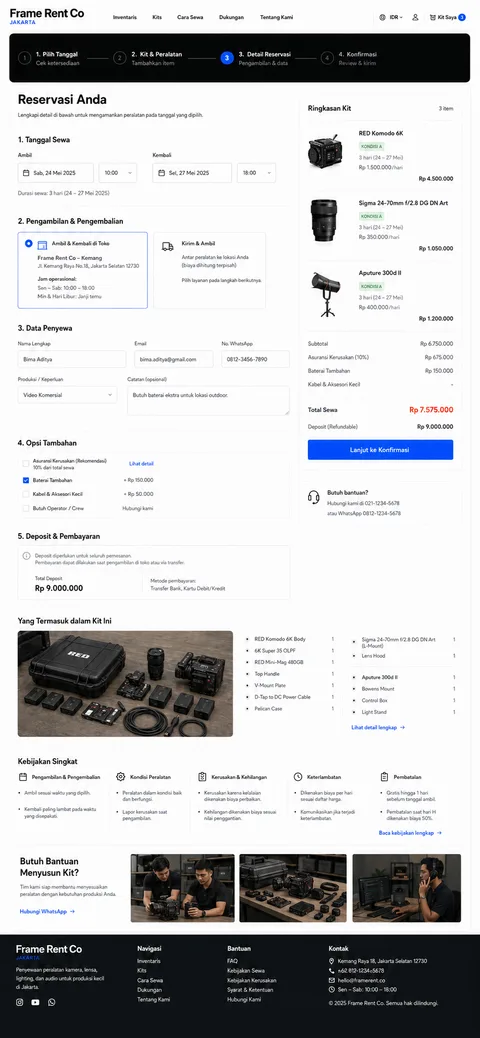
Task: Expand the Produksi / Keperluan dropdown
Action: [68, 395]
